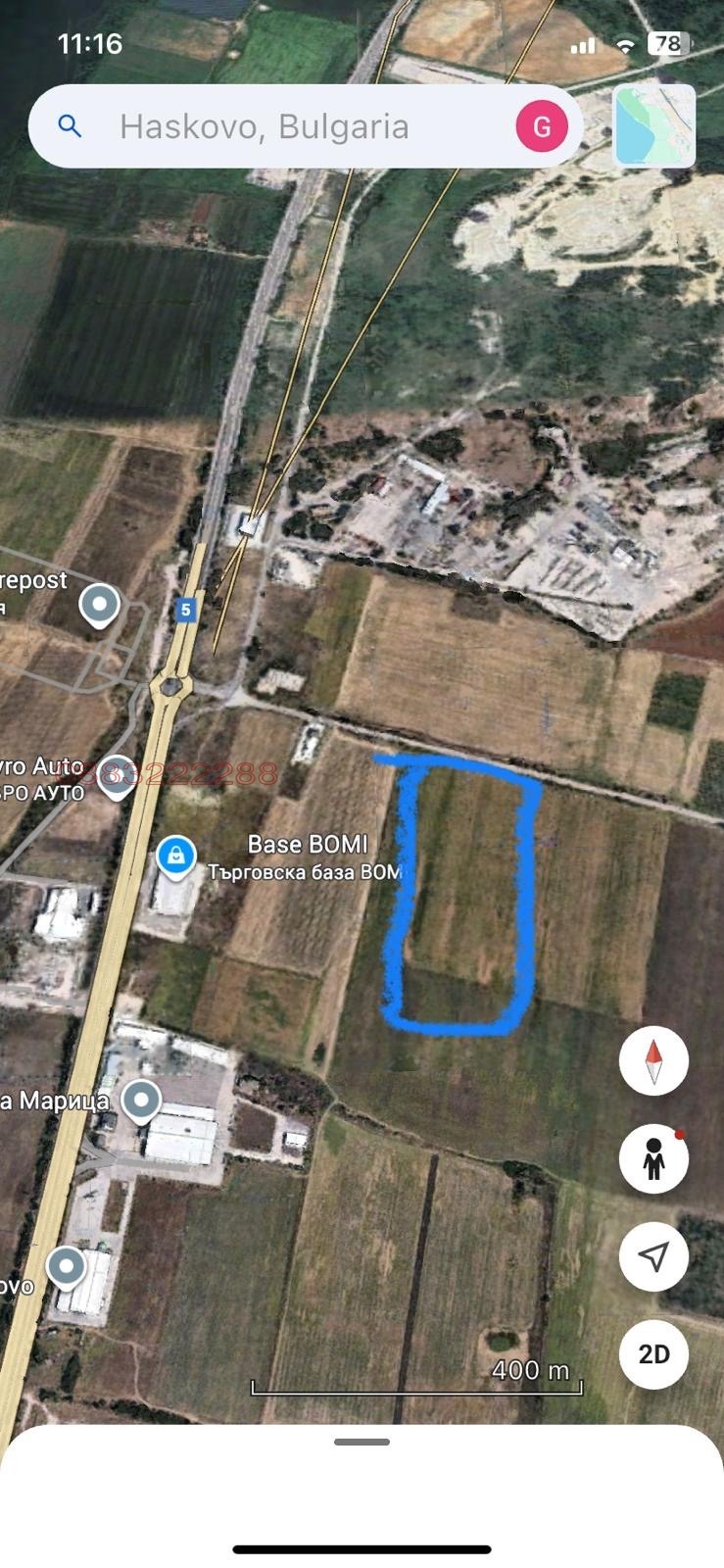Open the G account profile avatar
The height and width of the screenshot is (1568, 724).
pos(542,126)
